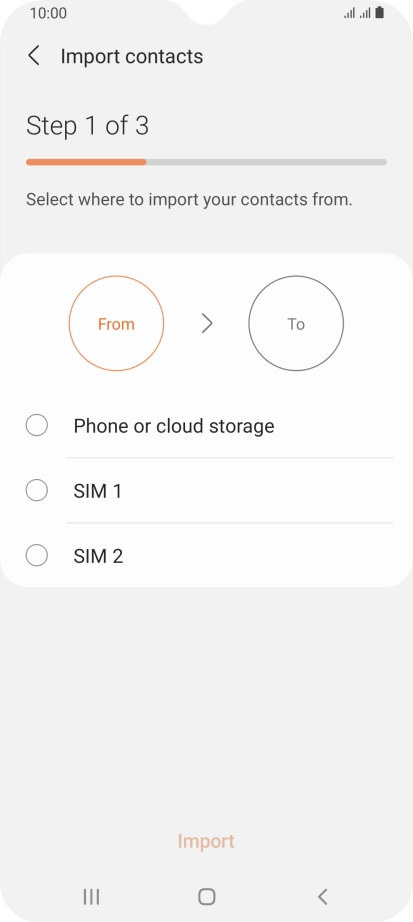This screenshot has height=922, width=413.
Task: Choose SIM 2 as import source
Action: pos(206,555)
